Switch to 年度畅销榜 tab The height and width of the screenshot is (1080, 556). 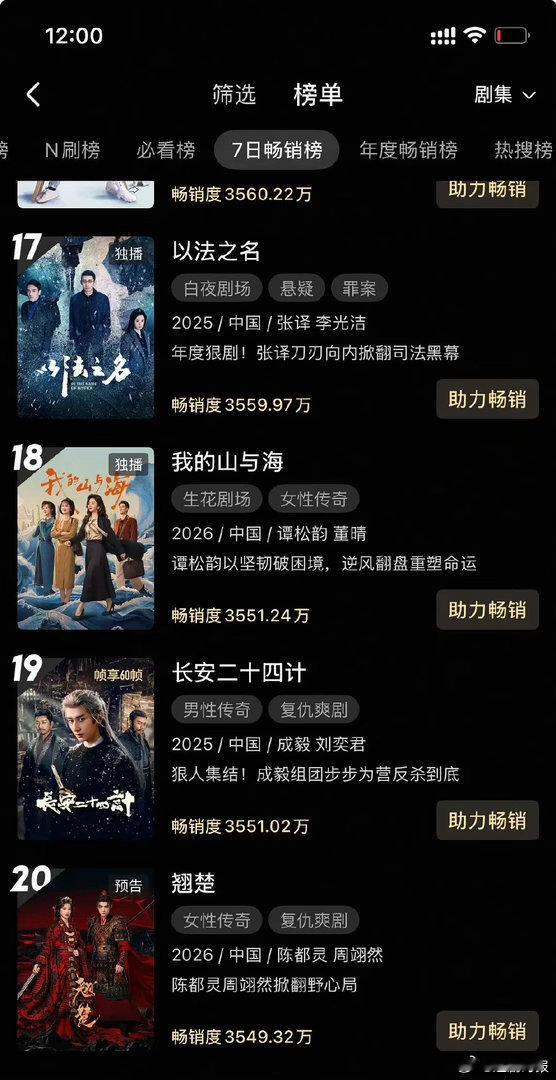coord(409,150)
